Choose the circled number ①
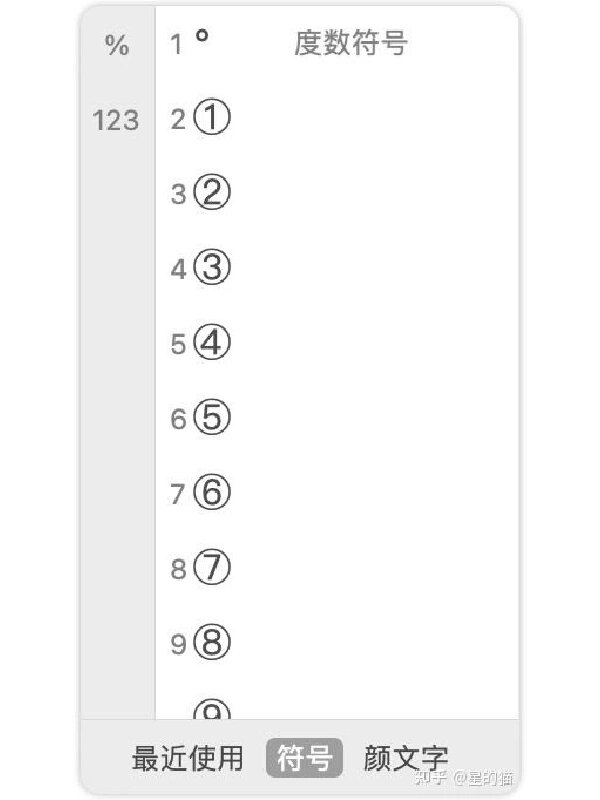600x800 pixels. click(x=211, y=119)
